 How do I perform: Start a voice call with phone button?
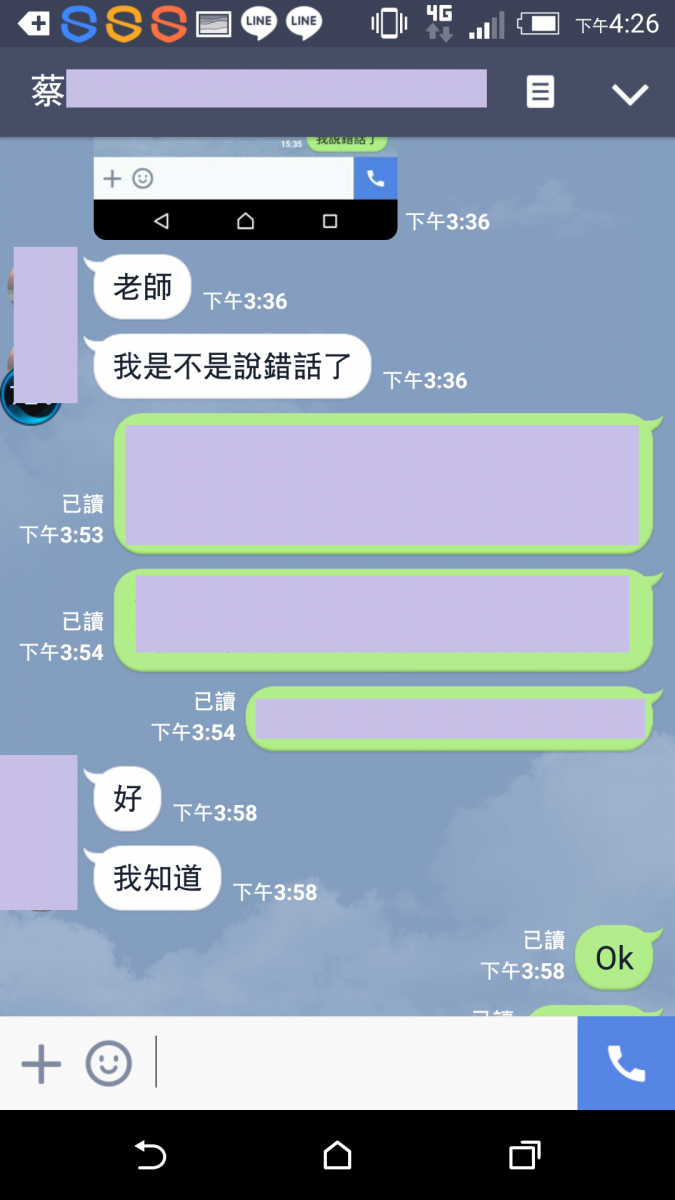point(626,1064)
